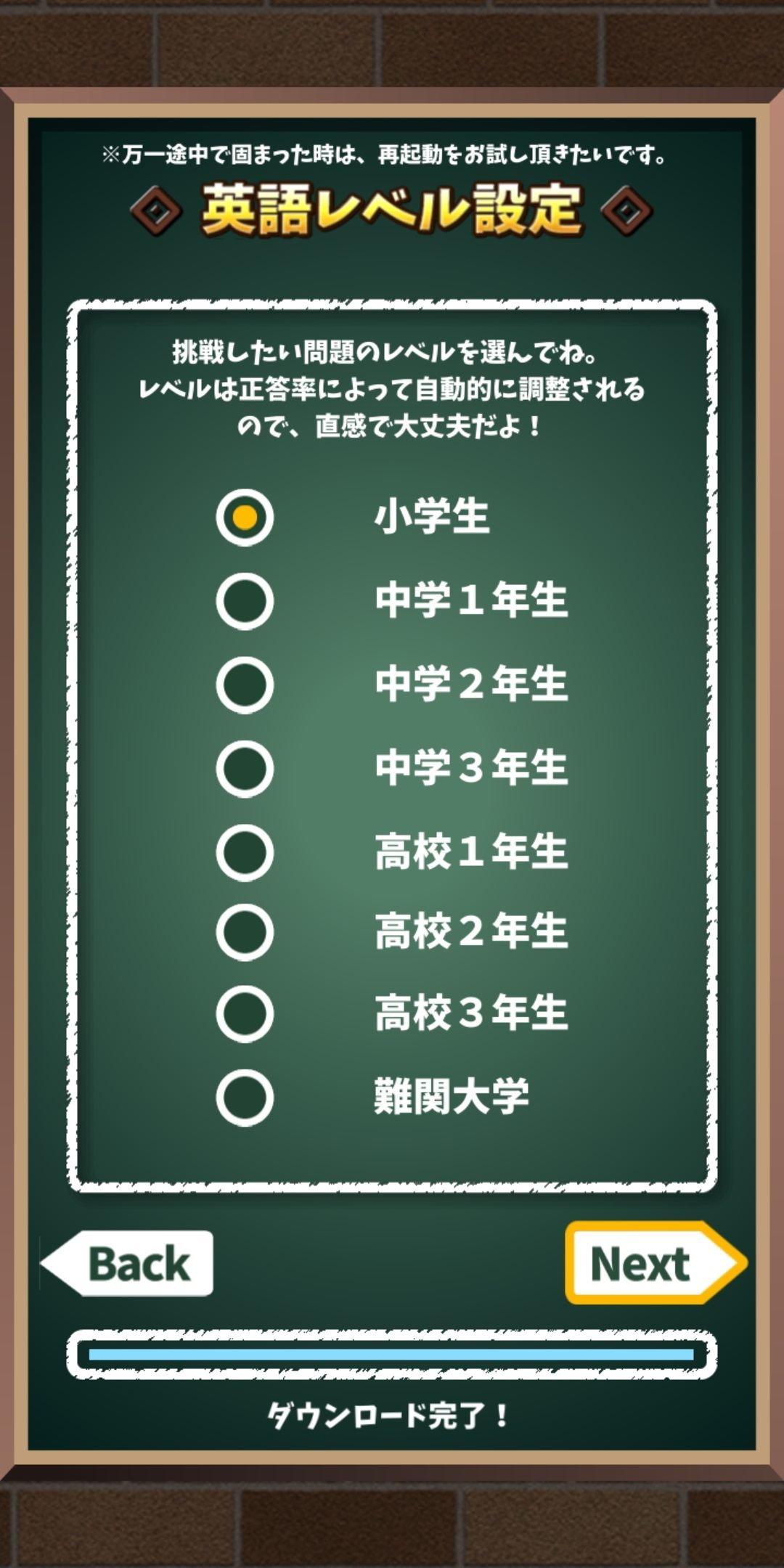Image resolution: width=784 pixels, height=1568 pixels.
Task: Pick the 中学3年生 level
Action: (x=245, y=769)
